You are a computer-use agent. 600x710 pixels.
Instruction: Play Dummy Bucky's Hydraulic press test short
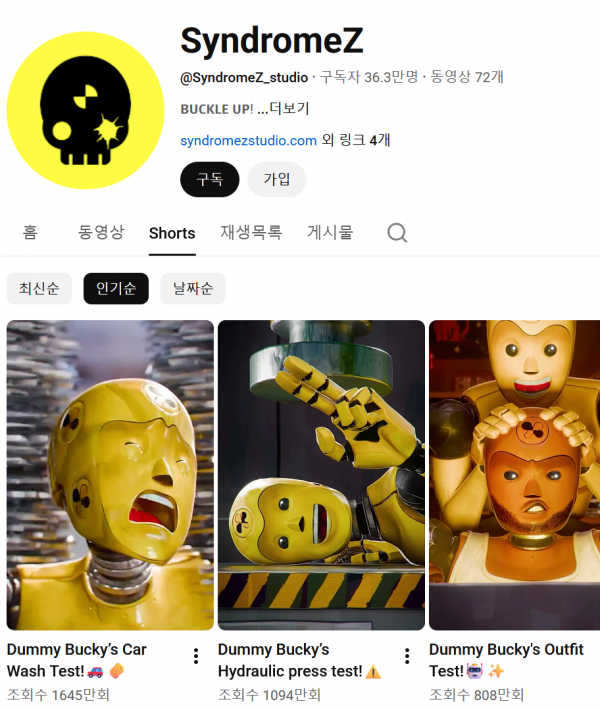coord(321,475)
